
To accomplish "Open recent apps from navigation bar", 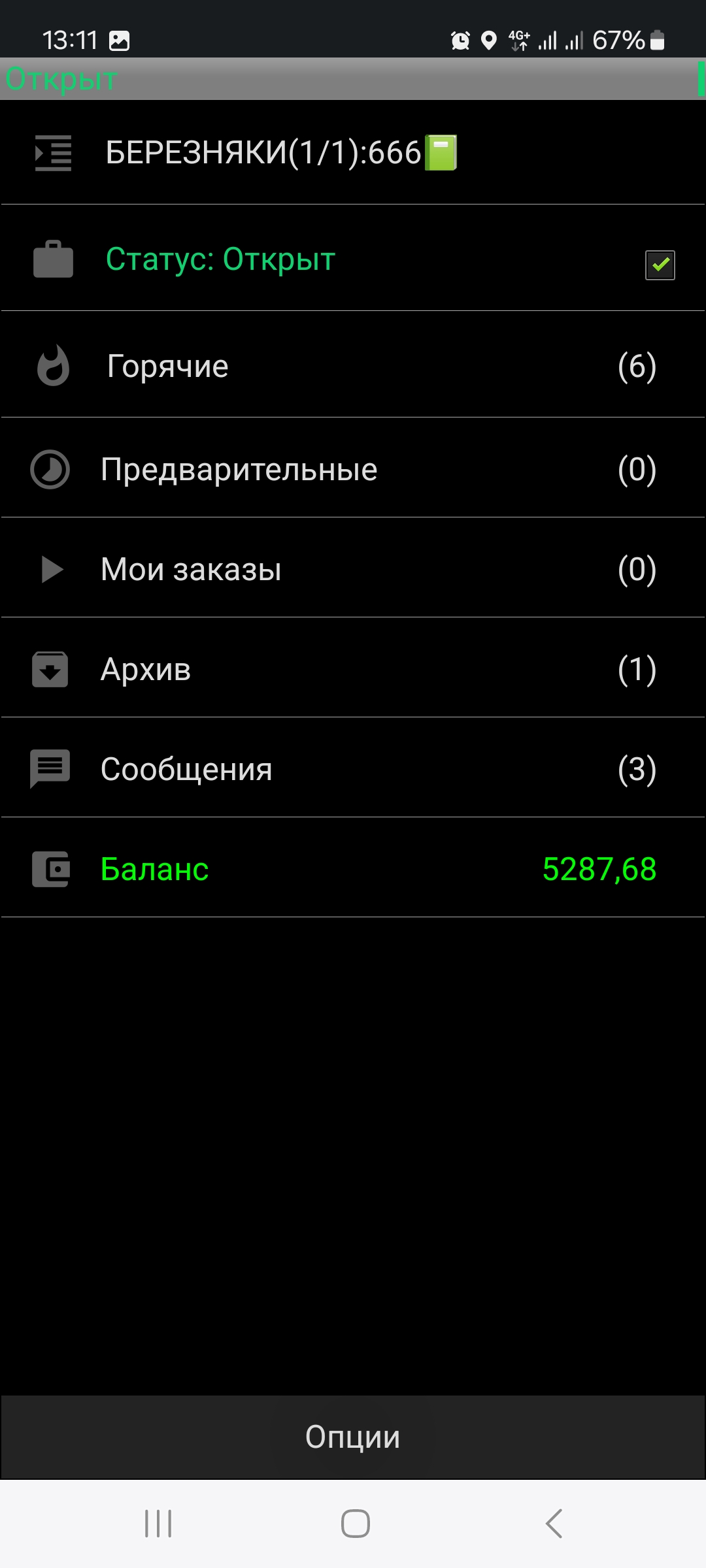I will (x=158, y=1524).
